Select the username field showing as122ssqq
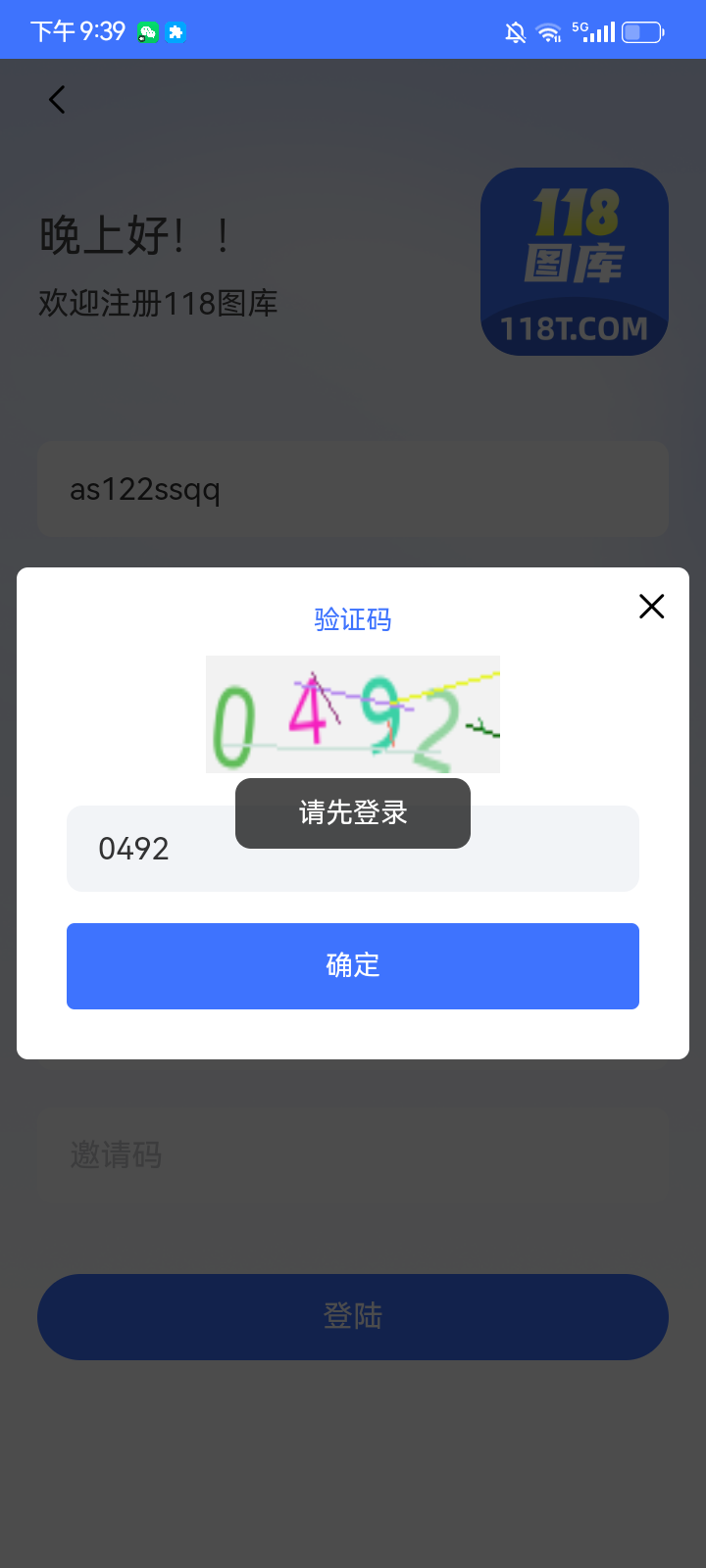706x1568 pixels. [x=353, y=489]
